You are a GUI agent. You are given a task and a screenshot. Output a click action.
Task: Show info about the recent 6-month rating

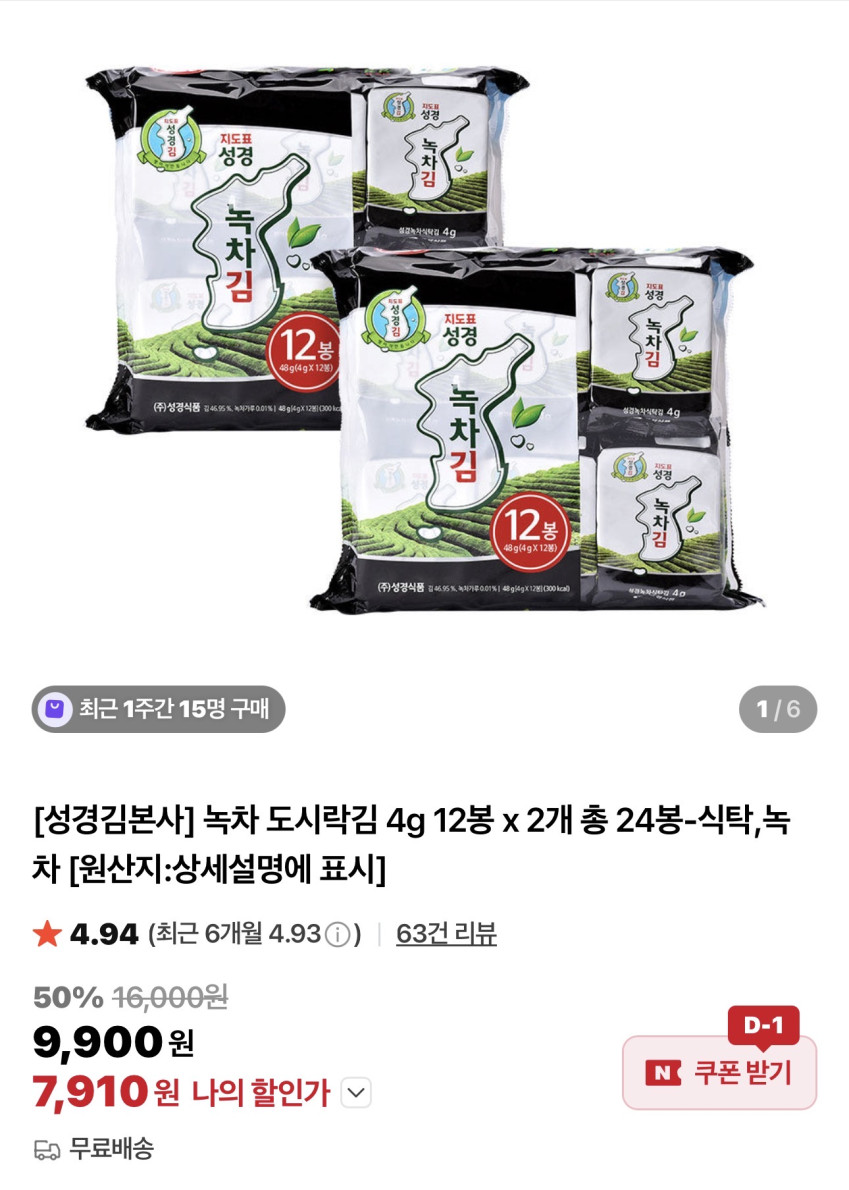[338, 935]
